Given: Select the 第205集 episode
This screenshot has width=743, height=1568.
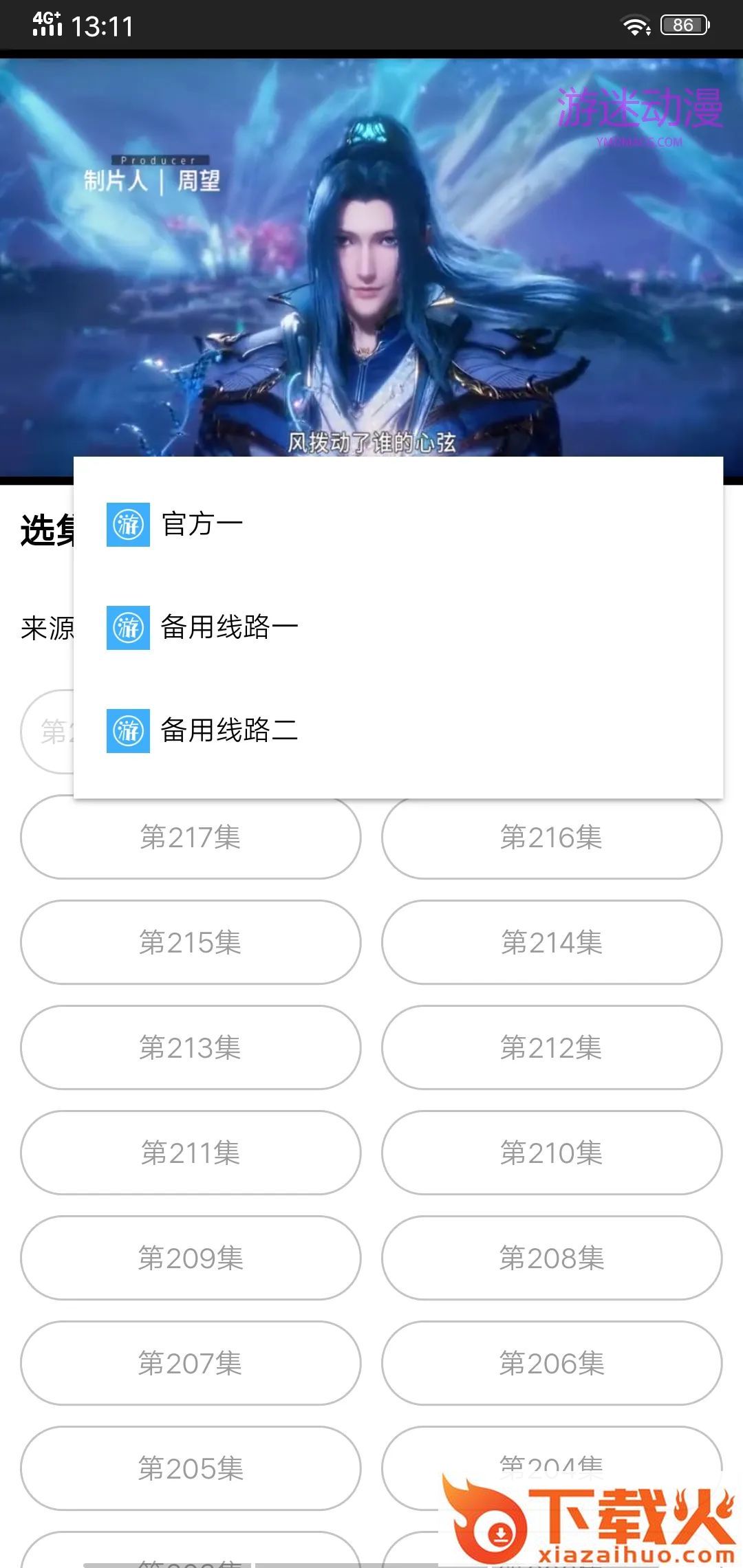Looking at the screenshot, I should [191, 1469].
